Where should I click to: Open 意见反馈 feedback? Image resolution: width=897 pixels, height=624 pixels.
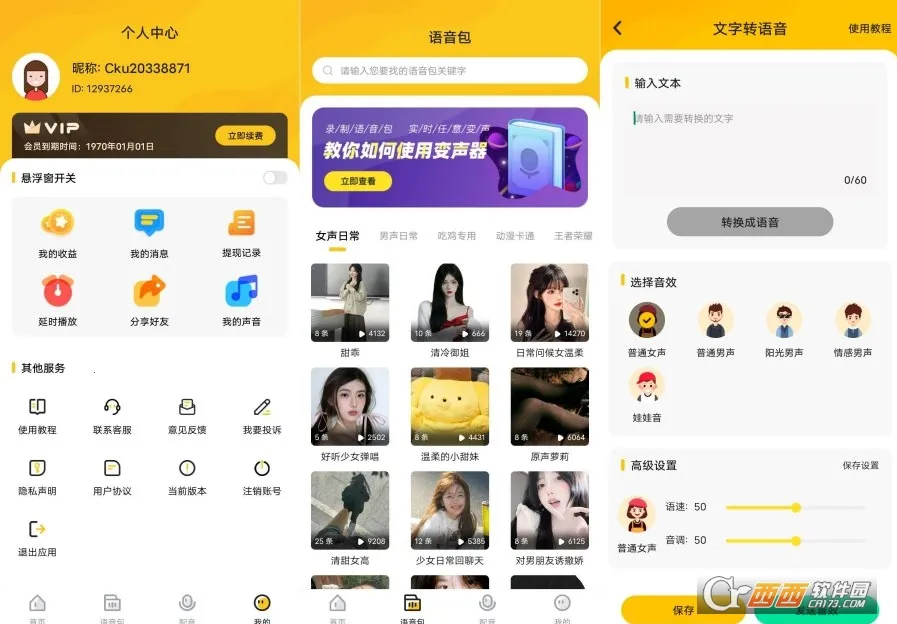pyautogui.click(x=187, y=416)
